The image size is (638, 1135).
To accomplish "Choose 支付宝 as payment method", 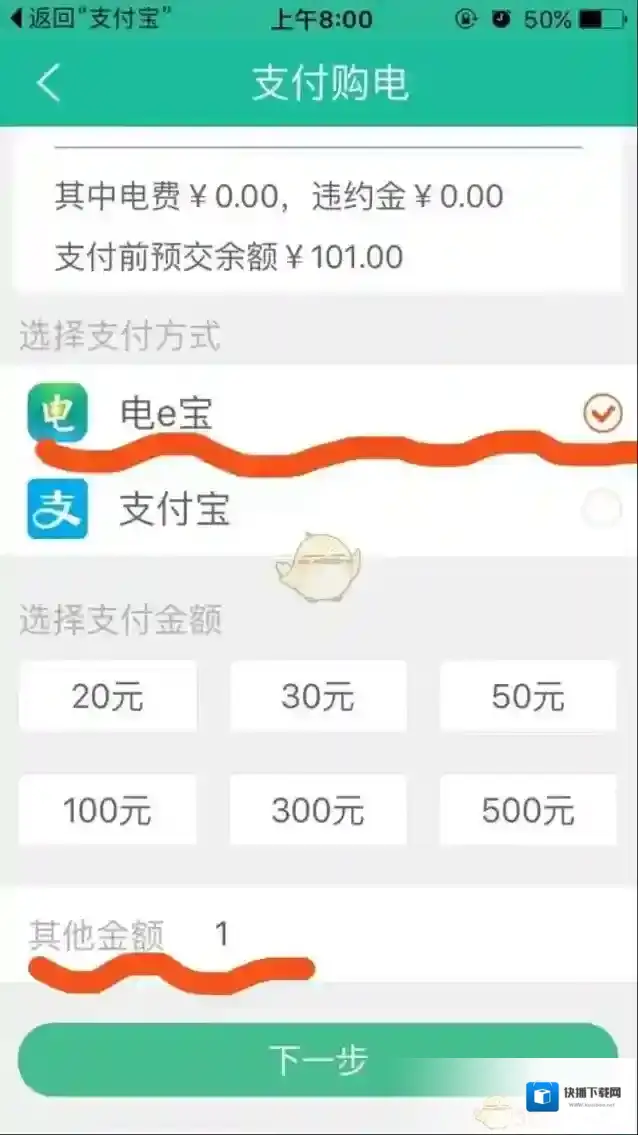I will 318,510.
